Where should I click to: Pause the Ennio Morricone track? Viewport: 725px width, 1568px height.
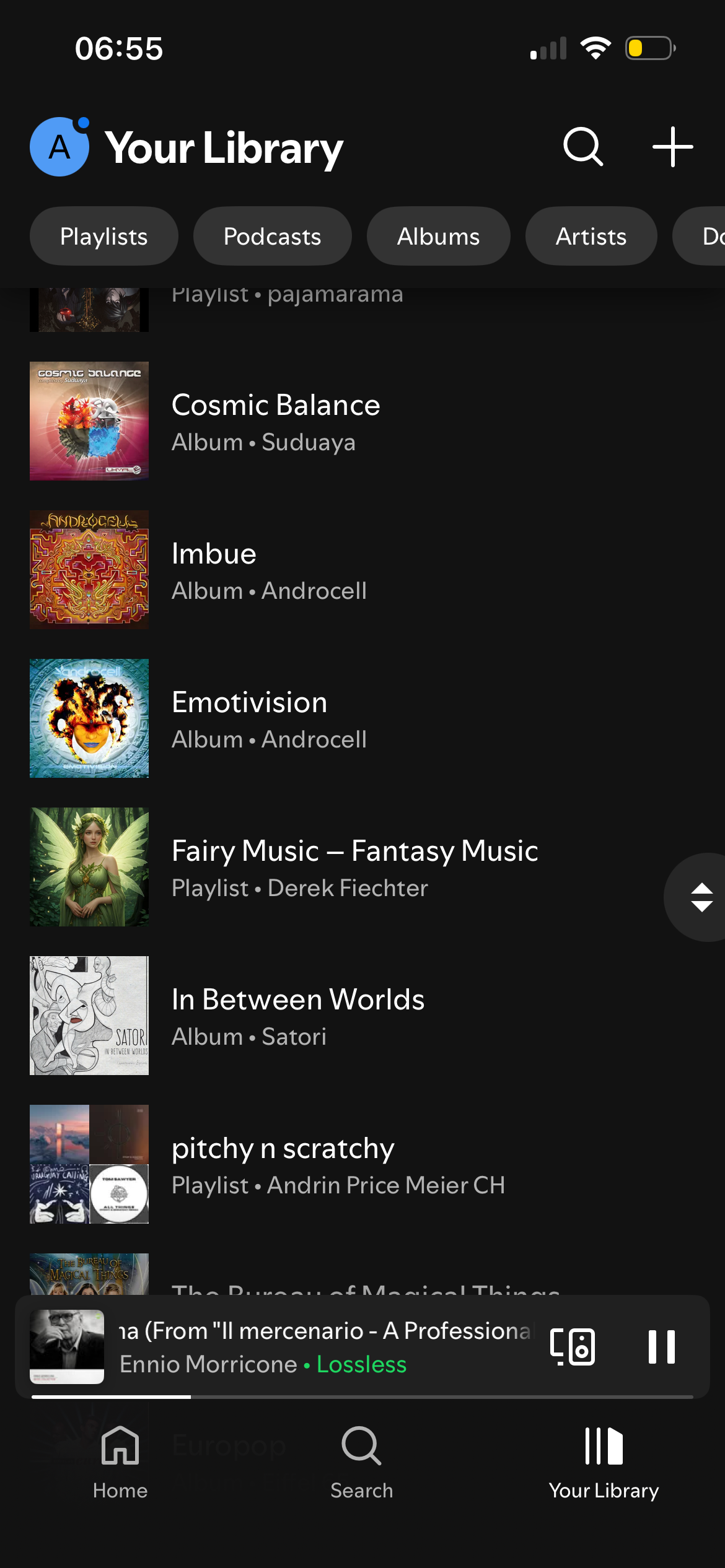(661, 1347)
